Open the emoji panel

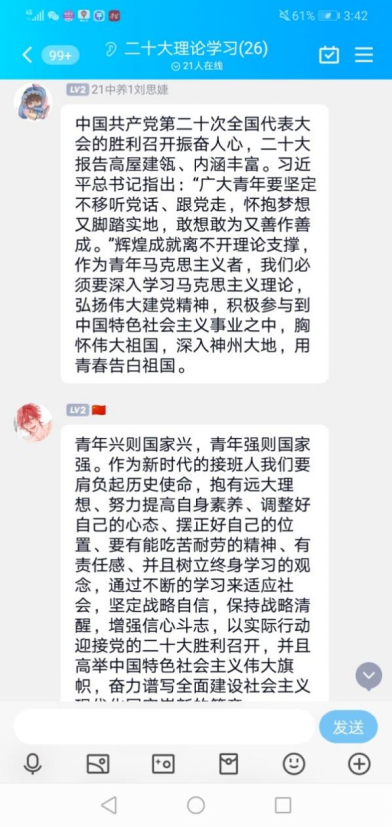point(294,764)
